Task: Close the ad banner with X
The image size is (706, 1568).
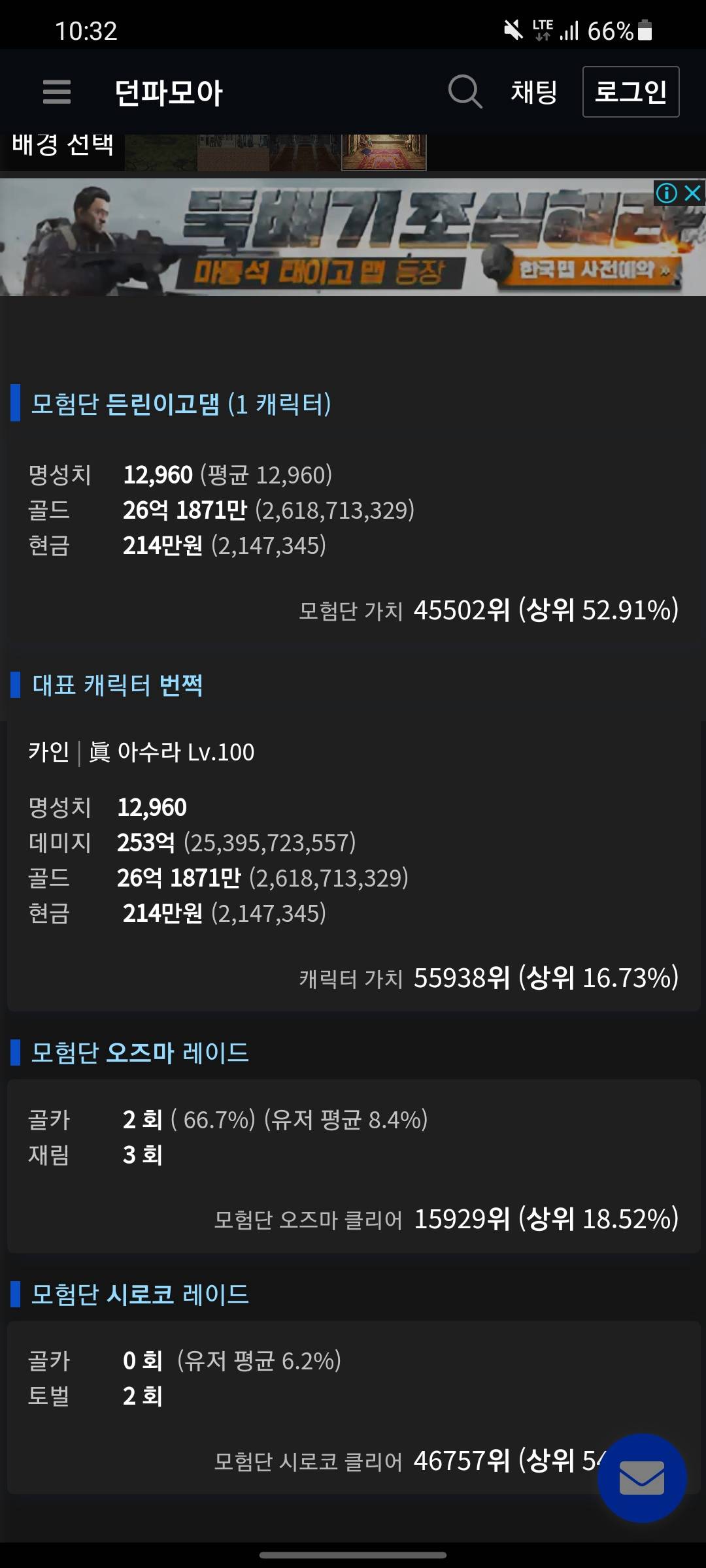Action: pos(693,193)
